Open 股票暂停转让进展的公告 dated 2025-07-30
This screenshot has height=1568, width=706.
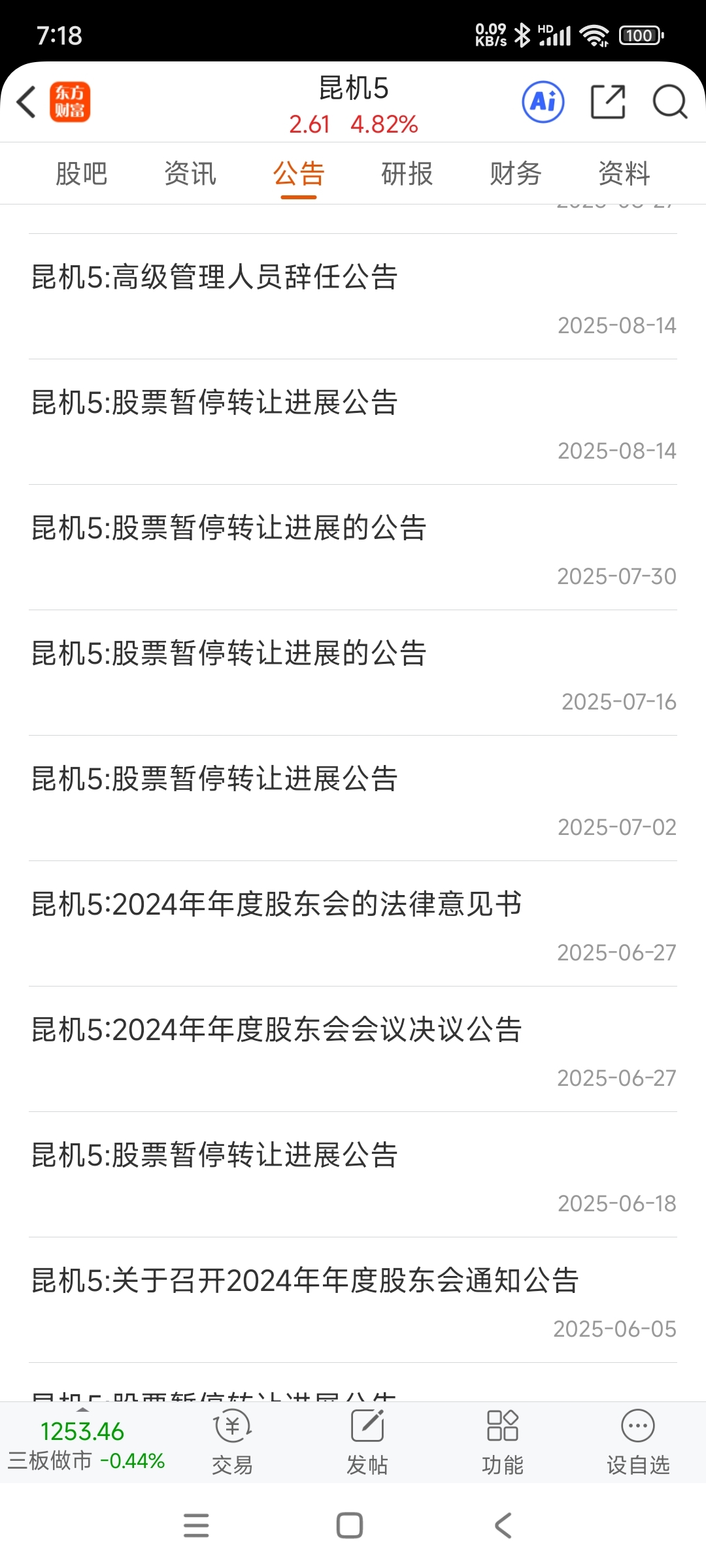(353, 547)
